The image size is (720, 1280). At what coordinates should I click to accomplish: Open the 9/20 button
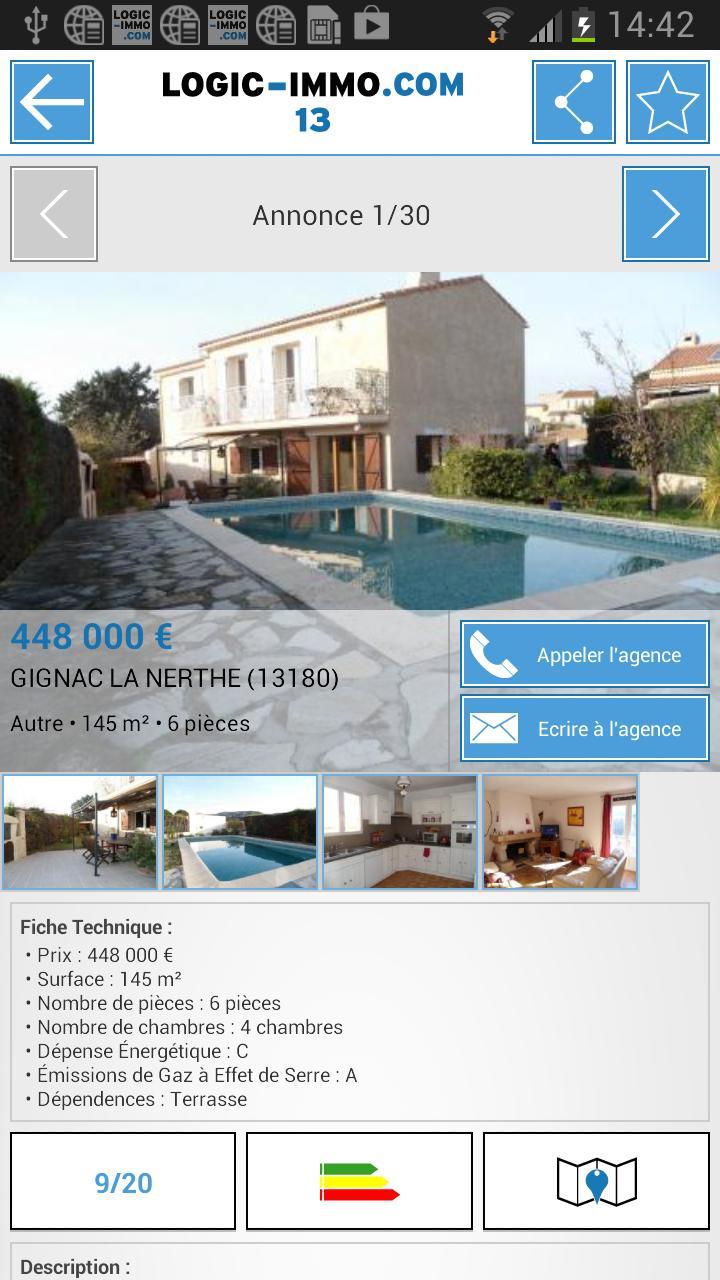pyautogui.click(x=123, y=1182)
